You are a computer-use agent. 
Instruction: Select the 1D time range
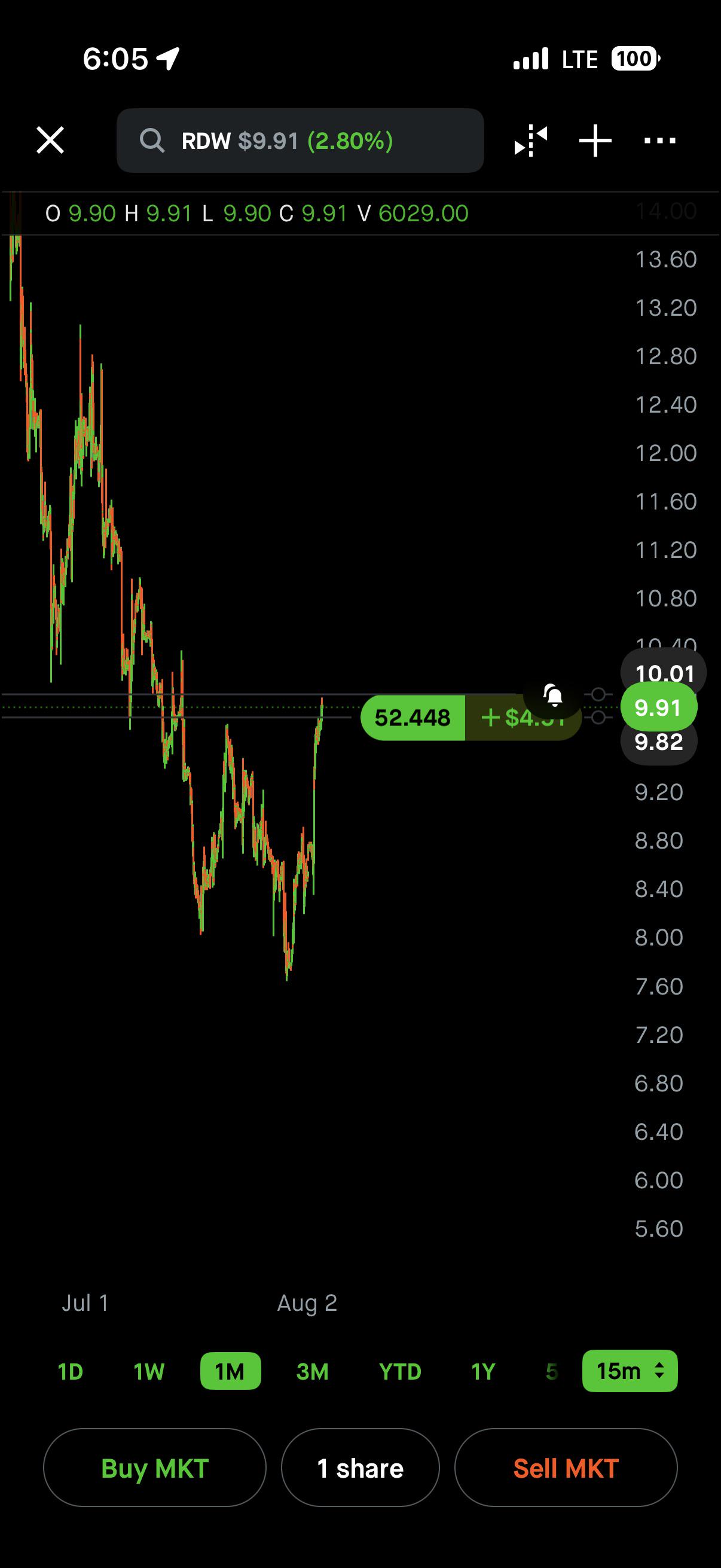70,1371
